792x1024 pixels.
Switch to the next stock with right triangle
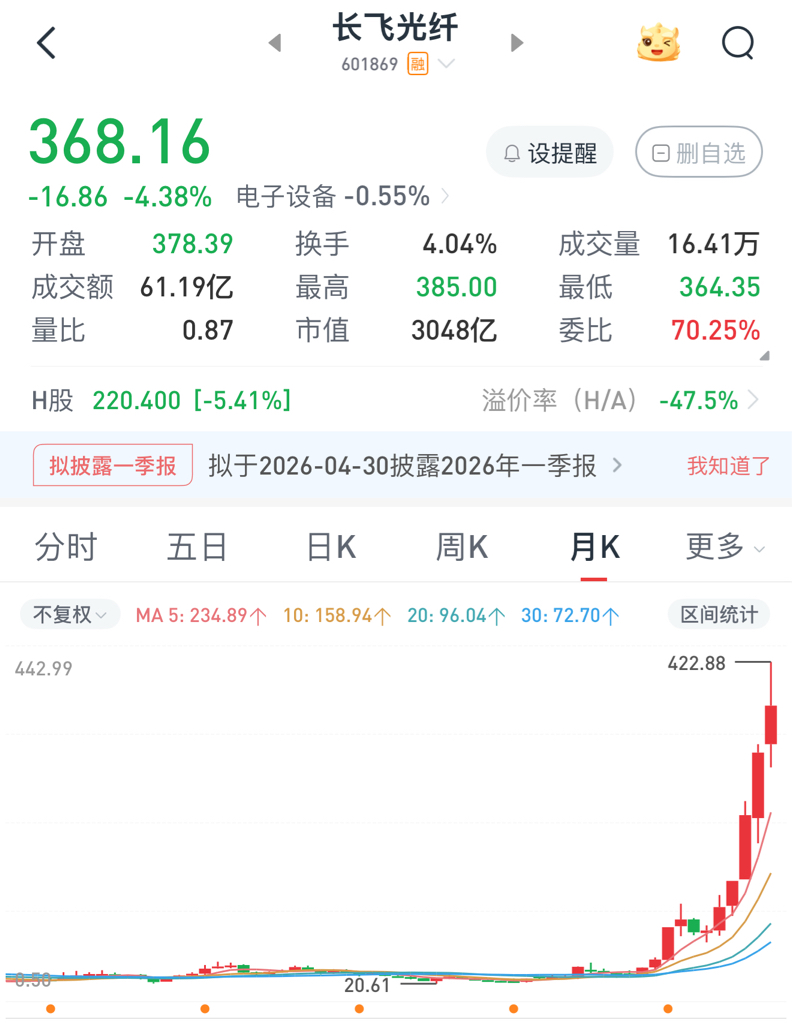pos(516,43)
